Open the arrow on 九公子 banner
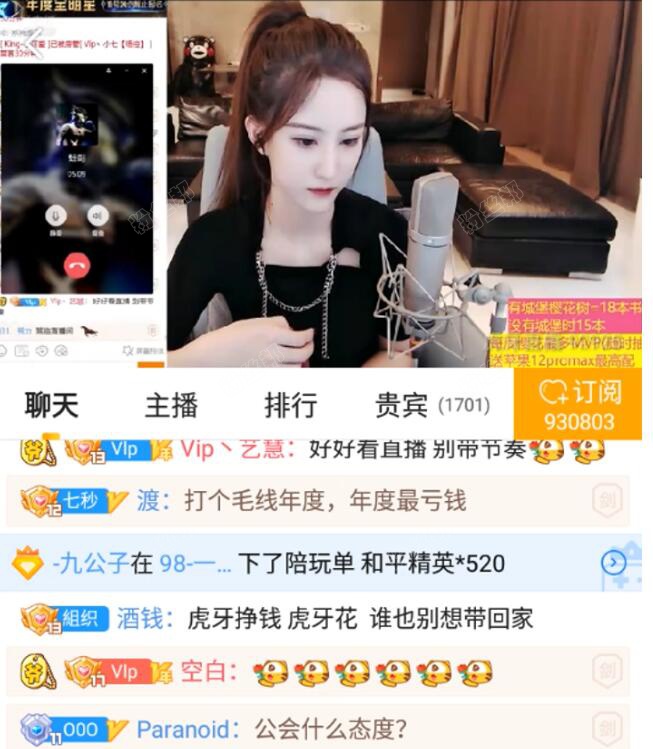Screen dimensions: 653x749 coord(613,563)
